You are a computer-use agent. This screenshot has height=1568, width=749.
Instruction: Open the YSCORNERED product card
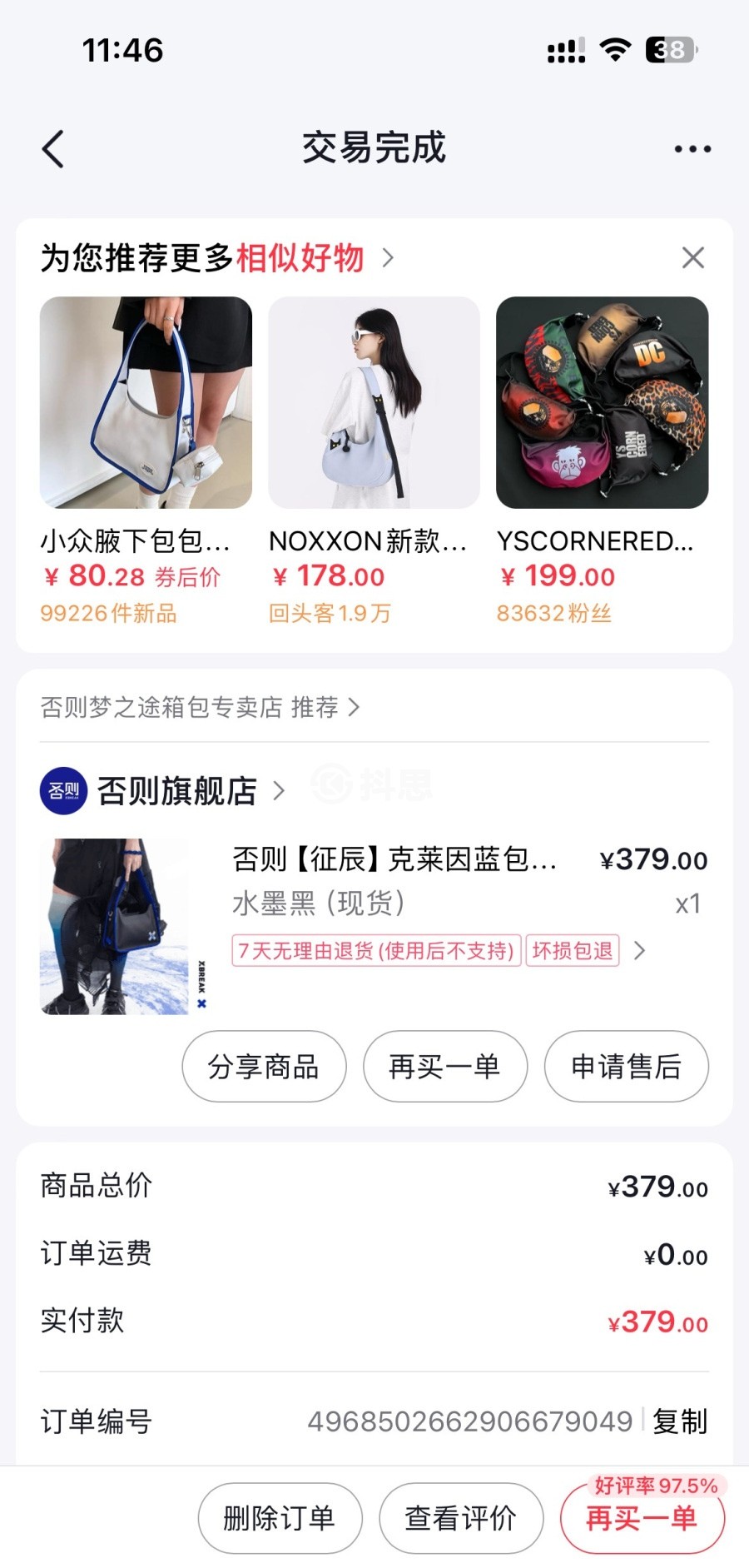coord(602,460)
